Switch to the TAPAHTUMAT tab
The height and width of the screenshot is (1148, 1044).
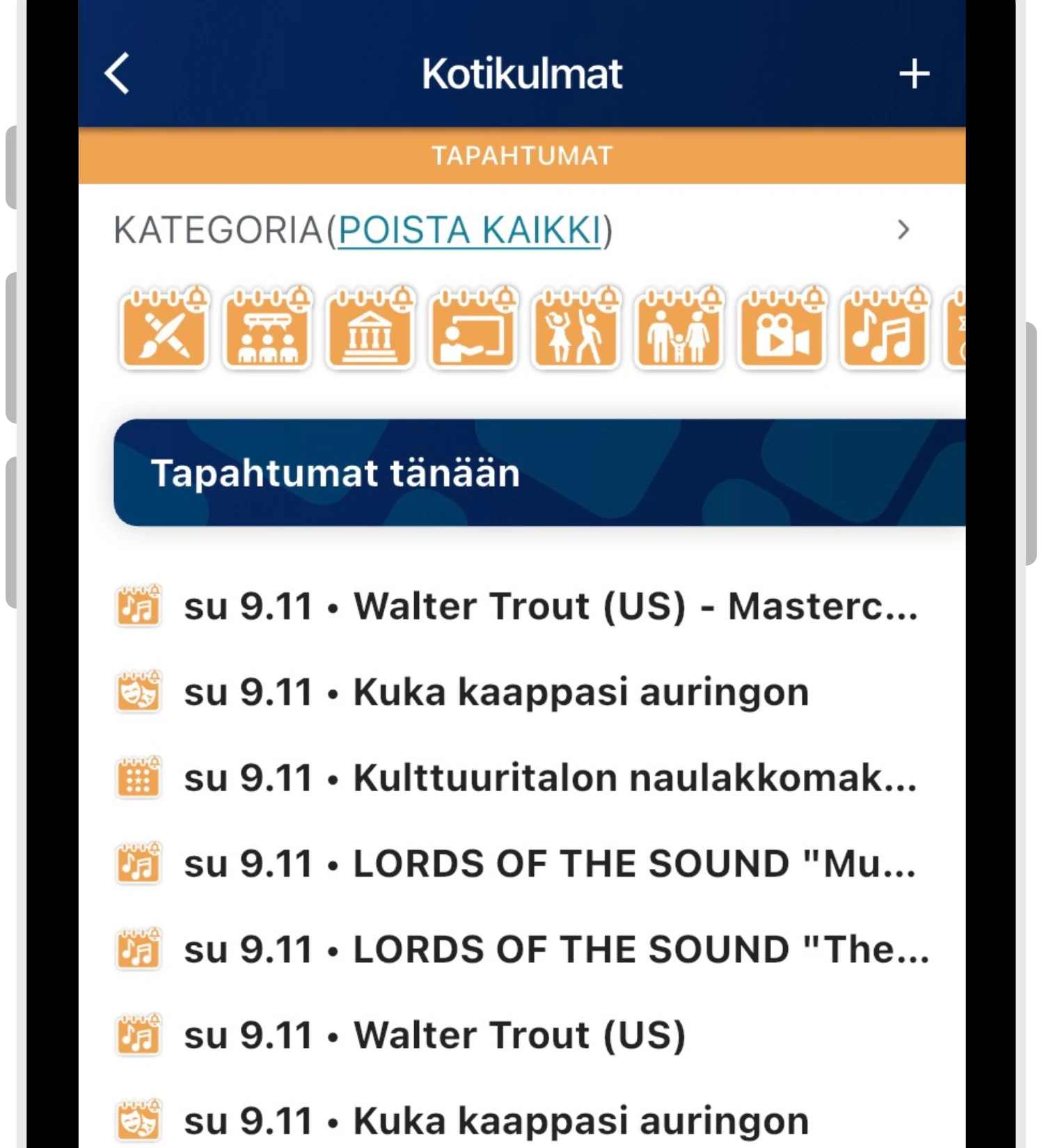522,154
